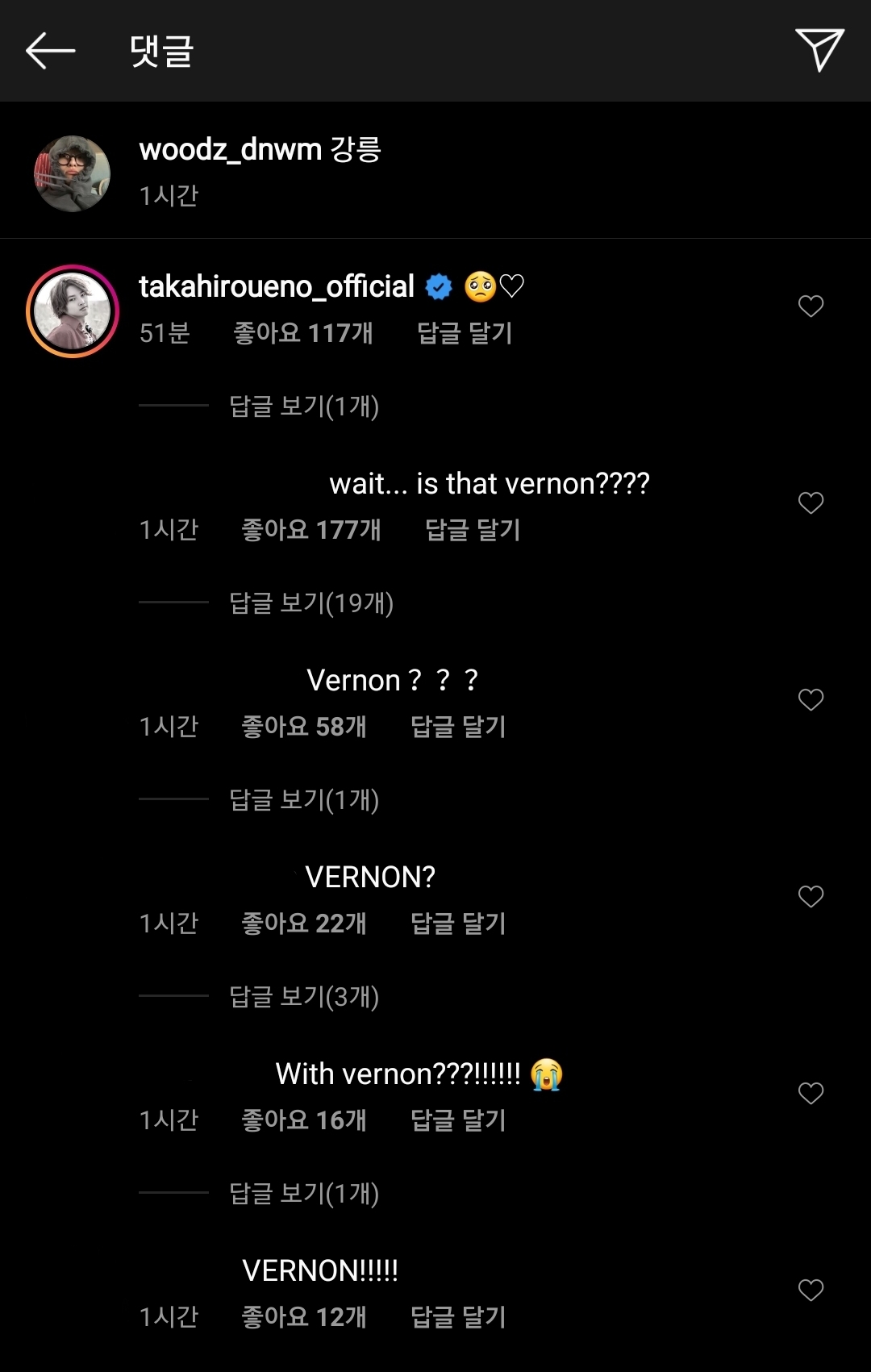Tap the back arrow to exit comments
Screen dimensions: 871x1372
tap(50, 51)
